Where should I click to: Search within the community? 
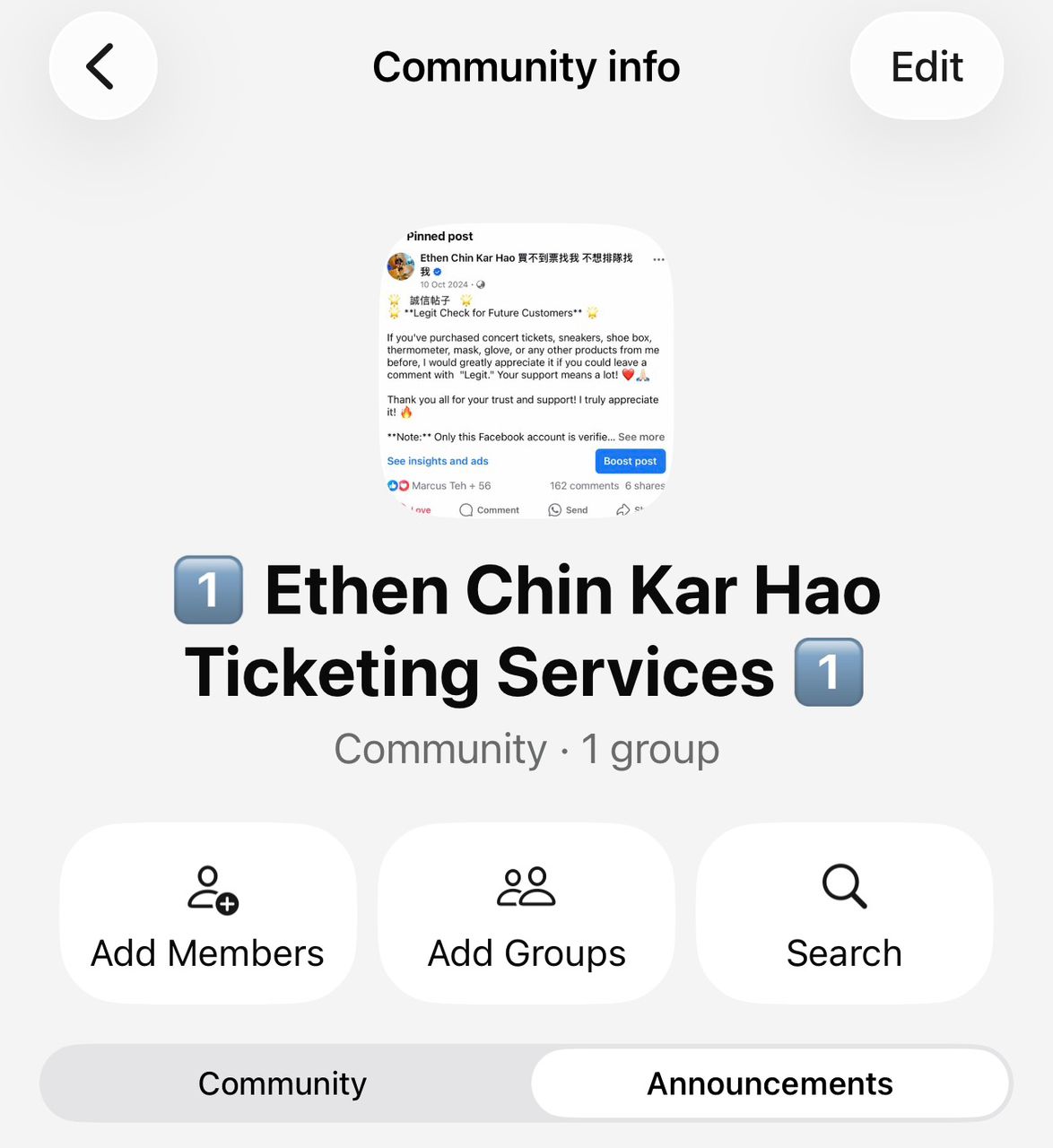click(x=844, y=913)
